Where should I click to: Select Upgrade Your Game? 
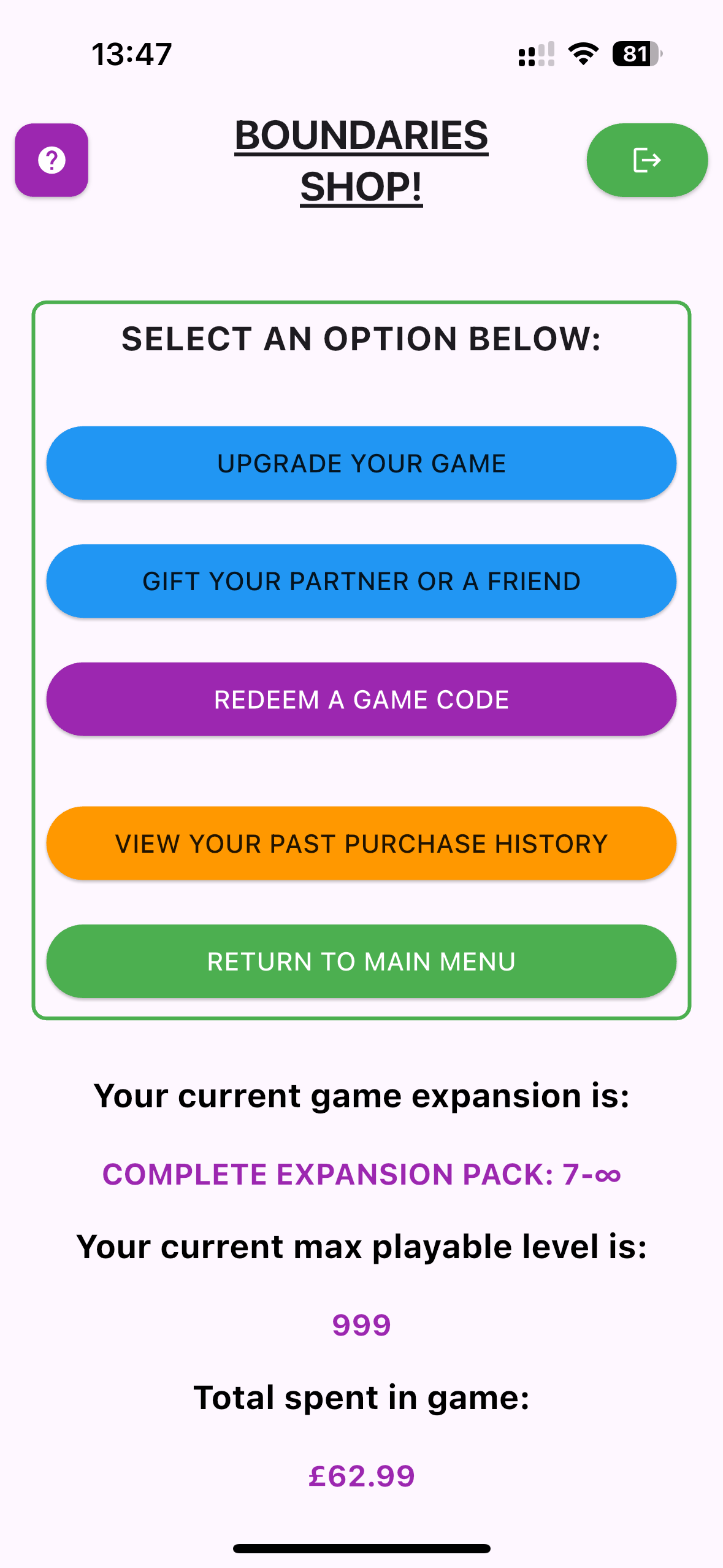pos(361,463)
